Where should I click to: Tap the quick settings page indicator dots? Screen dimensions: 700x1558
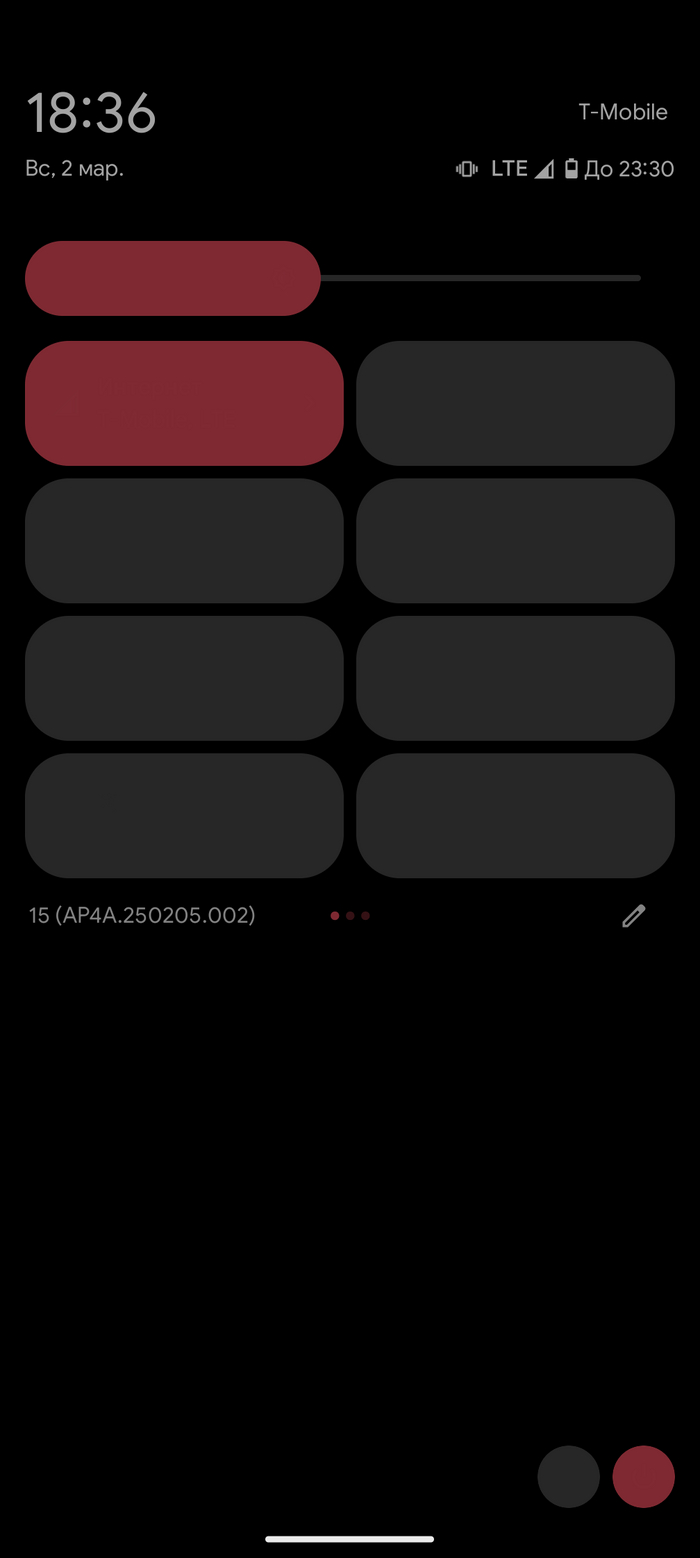tap(350, 916)
